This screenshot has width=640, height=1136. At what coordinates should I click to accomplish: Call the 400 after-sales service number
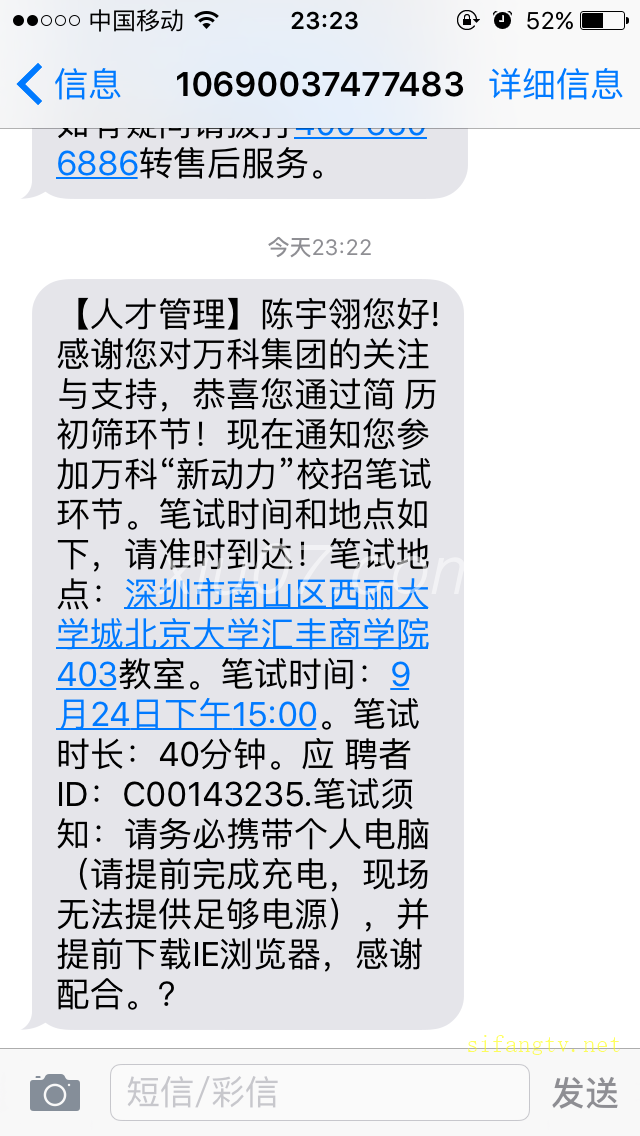coord(97,163)
